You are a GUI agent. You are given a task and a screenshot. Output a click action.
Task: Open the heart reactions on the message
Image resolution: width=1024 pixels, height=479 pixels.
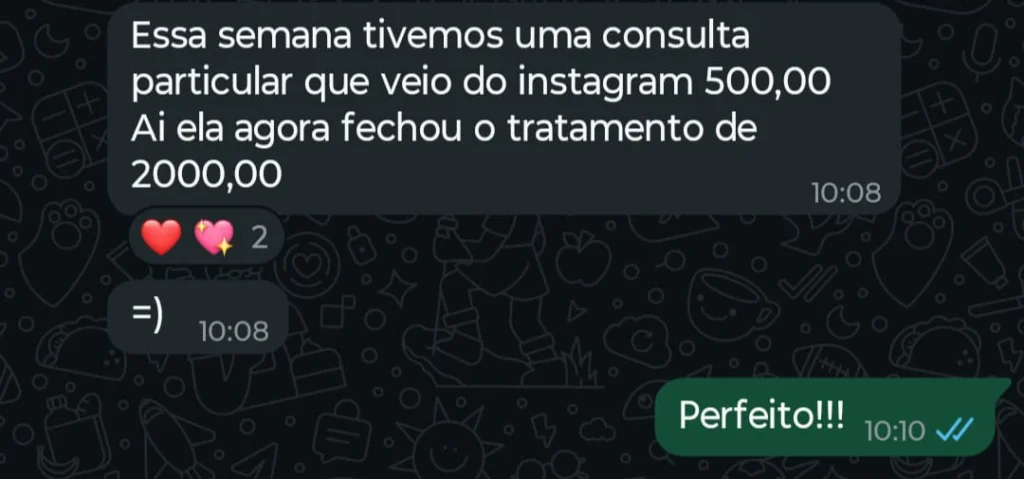tap(197, 238)
